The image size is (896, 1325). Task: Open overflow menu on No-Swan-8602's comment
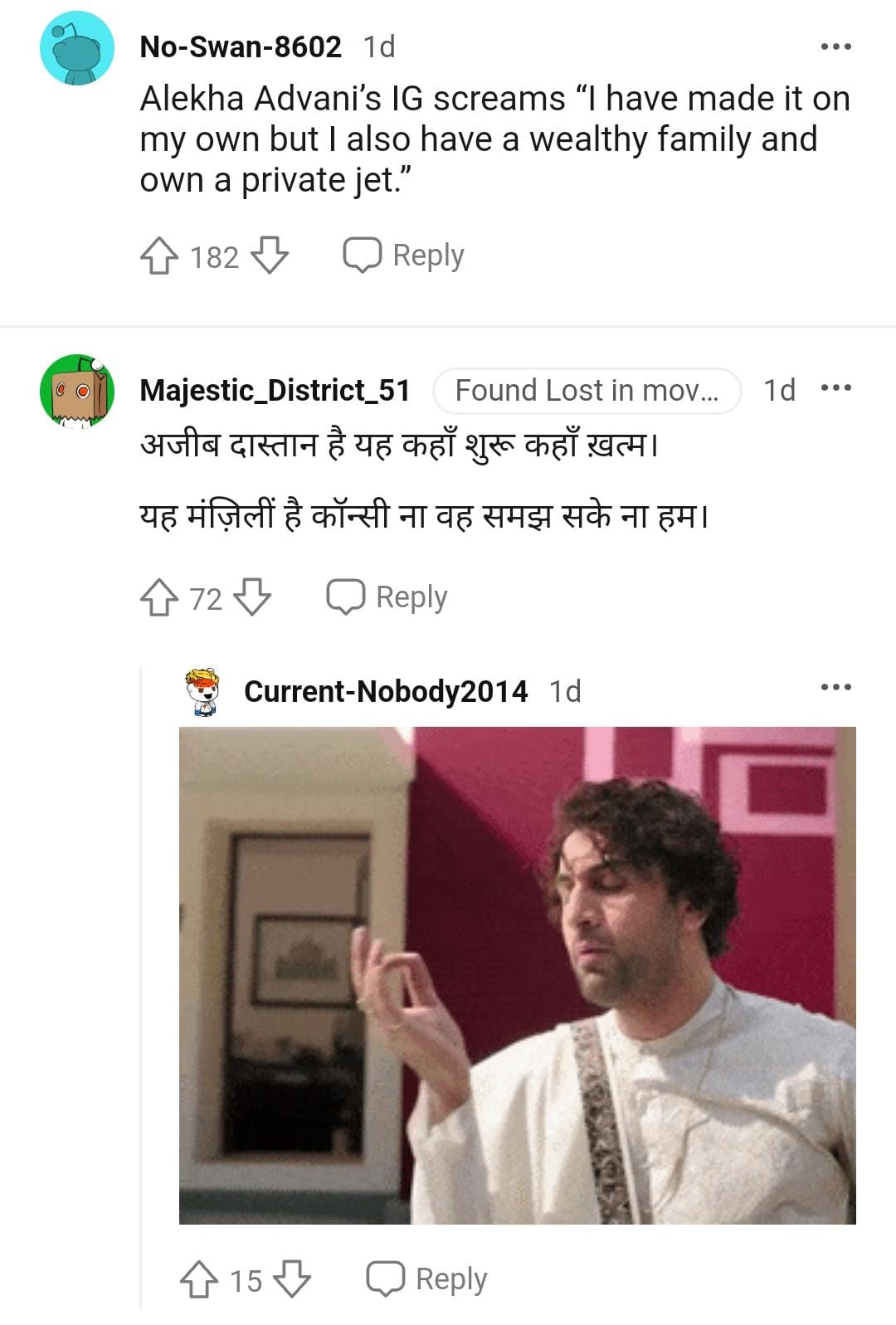click(x=835, y=46)
